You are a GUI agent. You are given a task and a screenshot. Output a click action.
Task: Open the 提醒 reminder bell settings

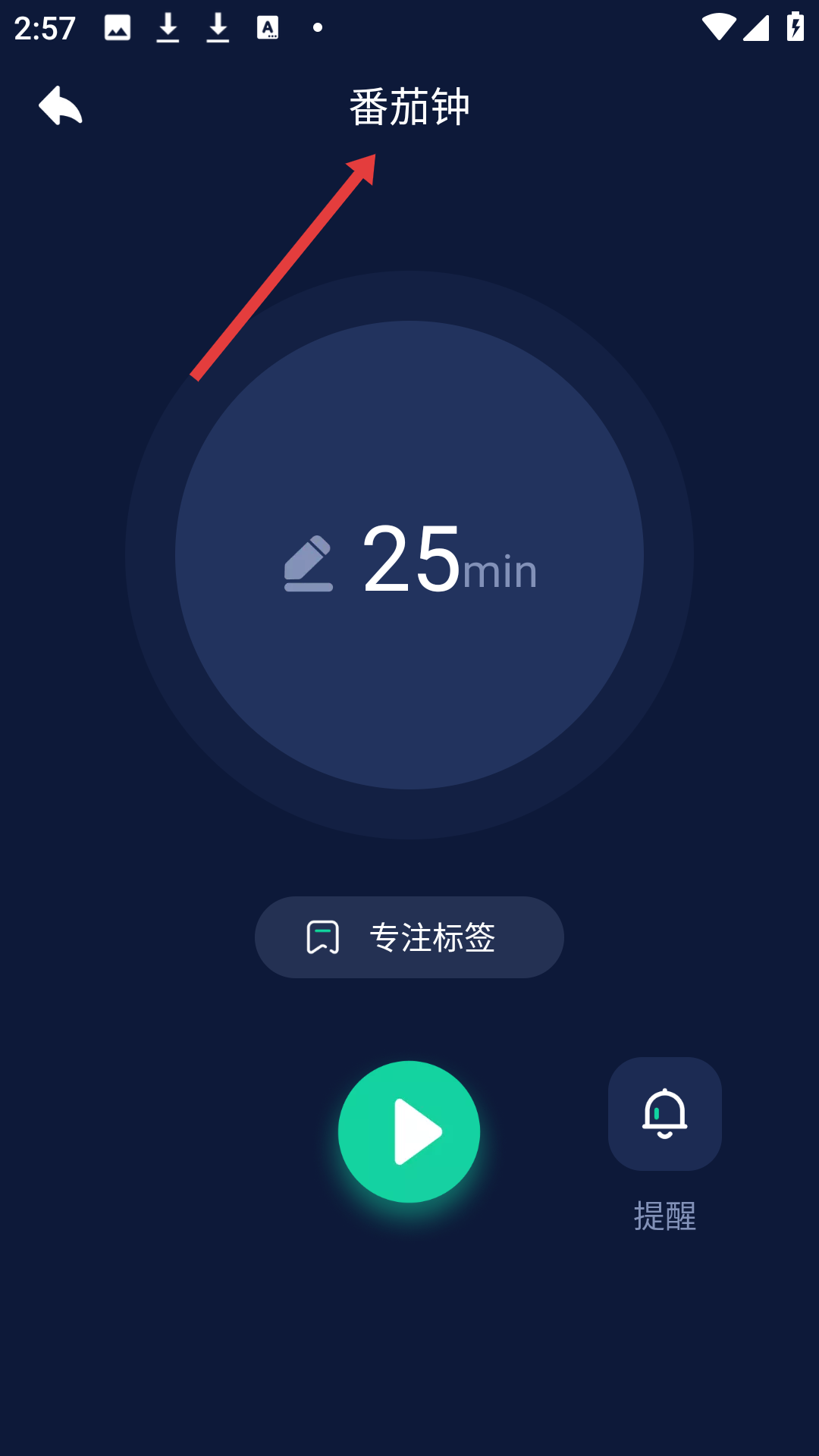(x=664, y=1114)
